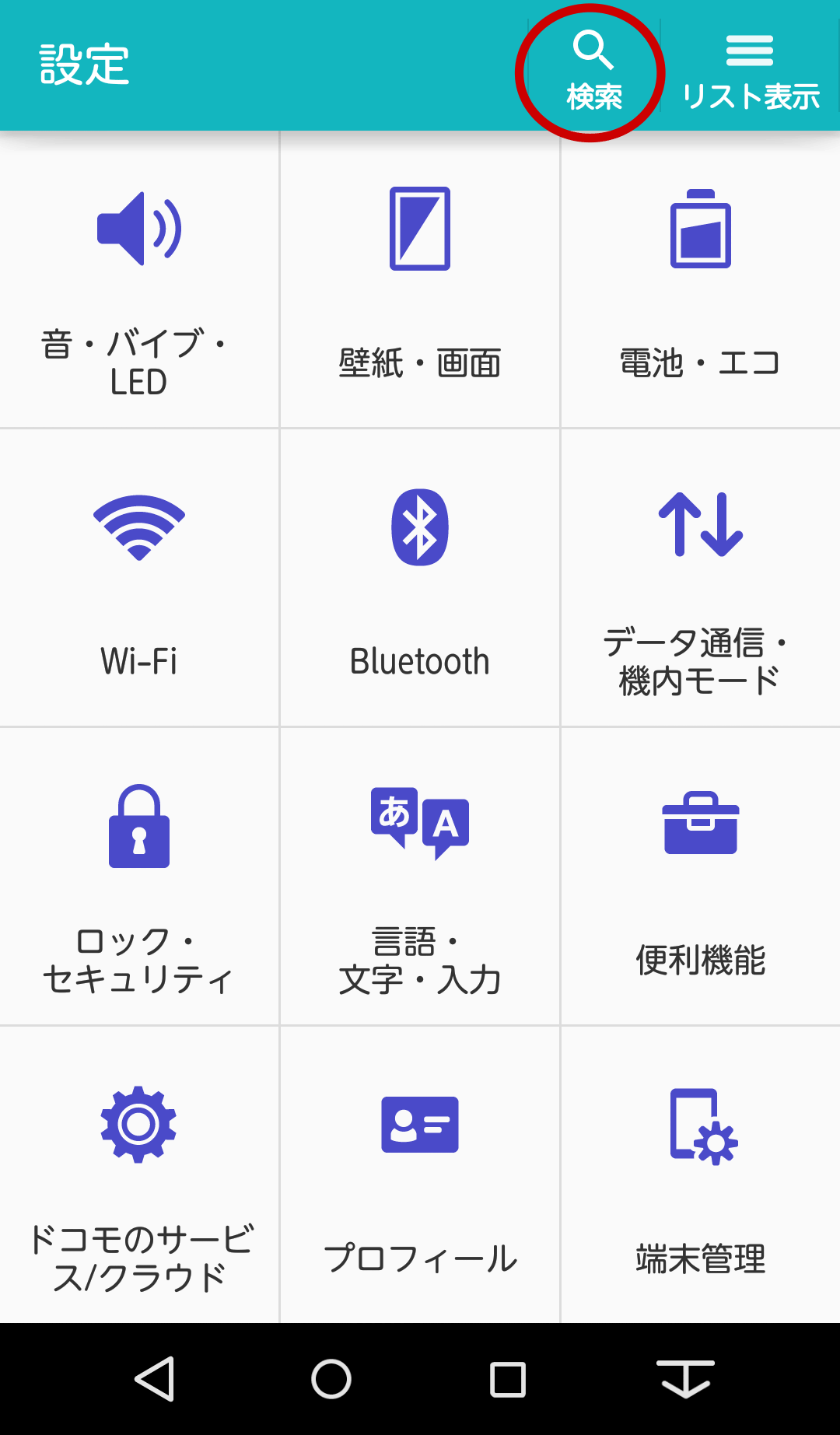Open データ通信・機内モード settings
840x1435 pixels.
tap(700, 578)
